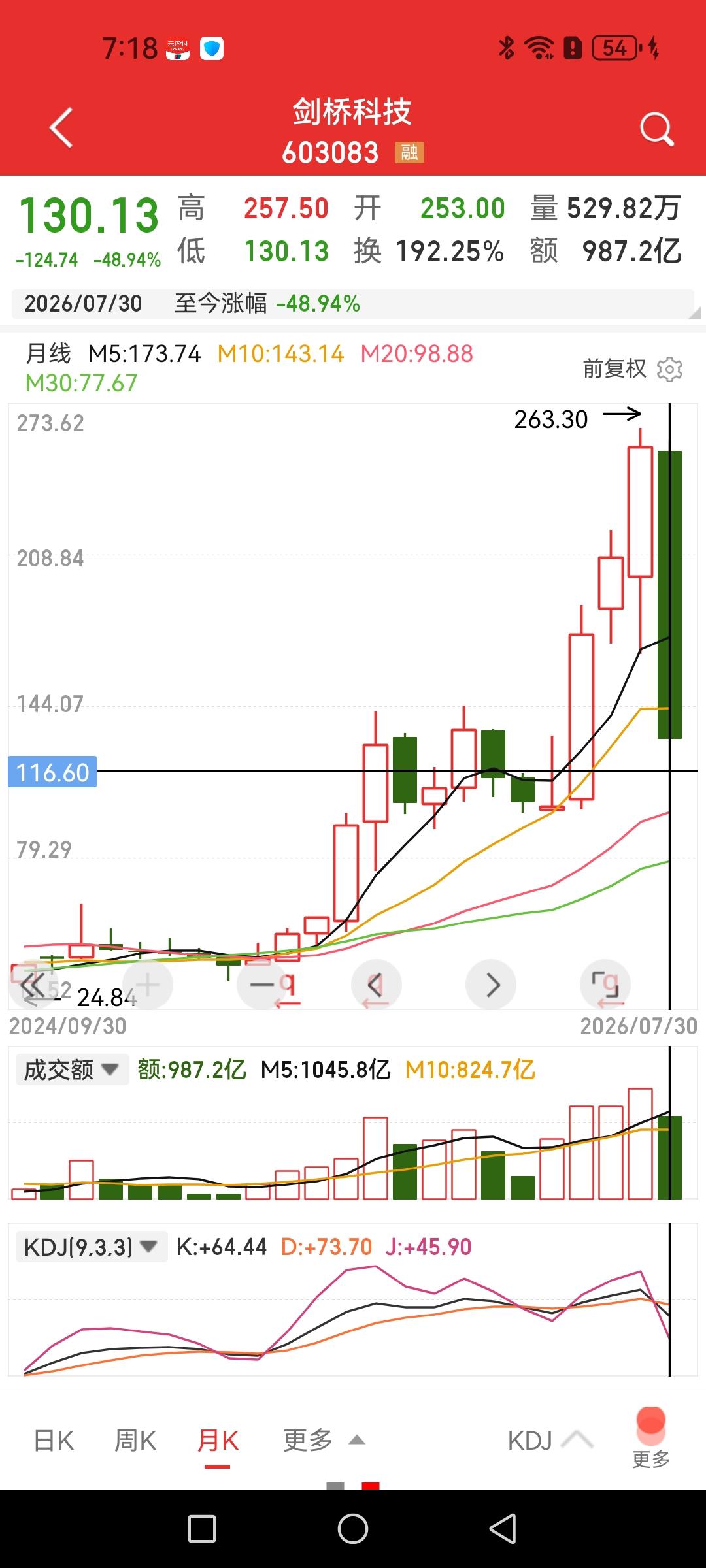Switch to the 日K tab
This screenshot has height=1568, width=706.
tap(54, 1441)
